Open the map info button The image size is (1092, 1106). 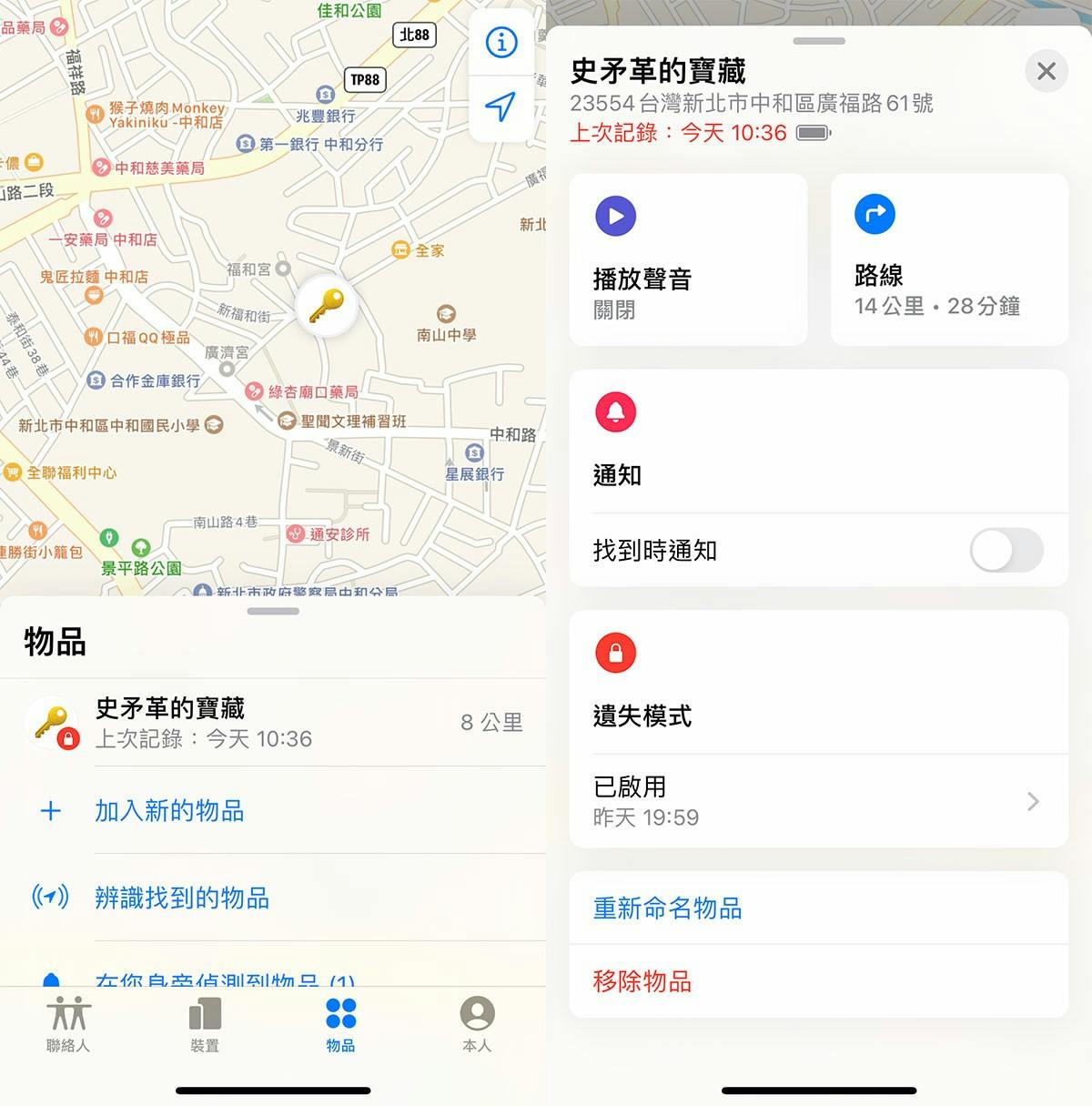point(501,42)
